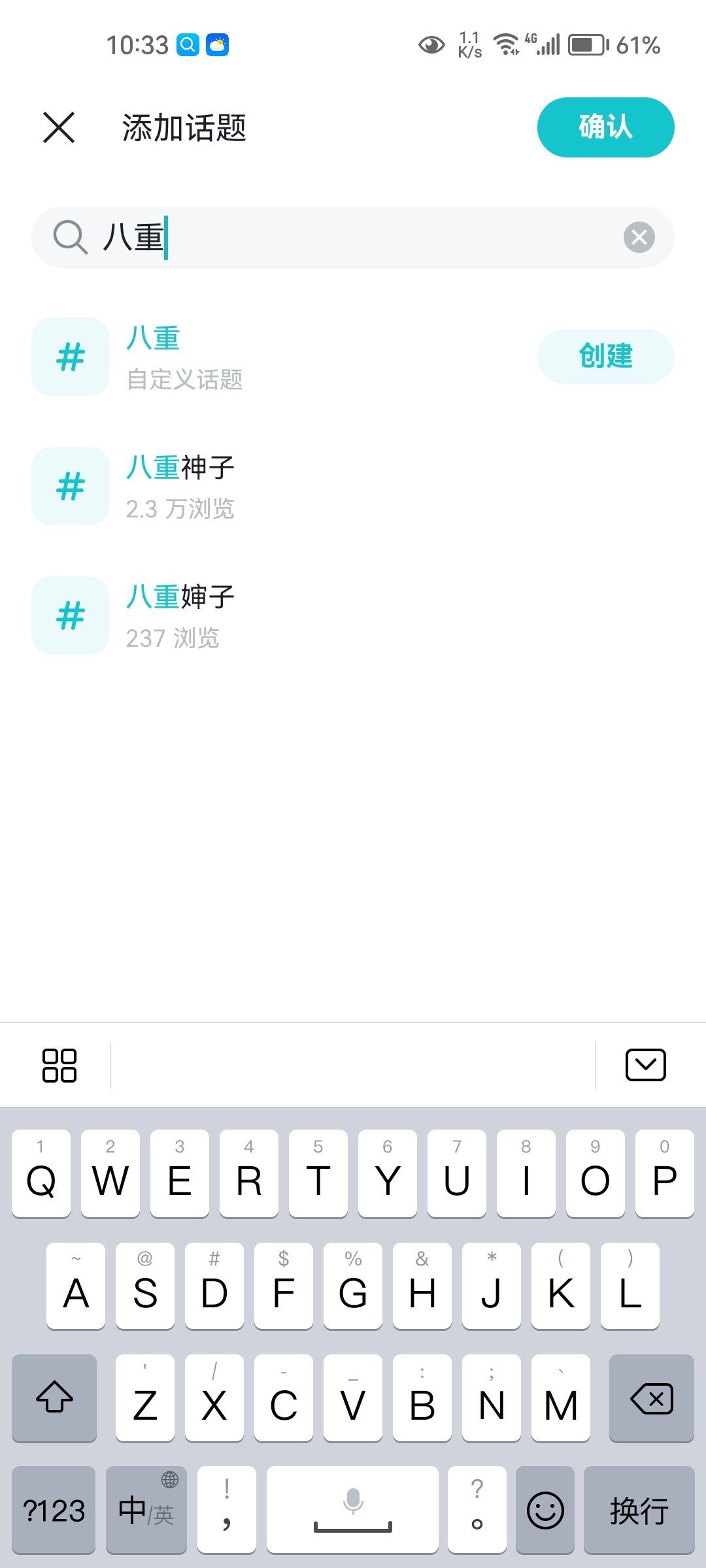Create custom topic 八重
This screenshot has width=706, height=1568.
pos(605,356)
